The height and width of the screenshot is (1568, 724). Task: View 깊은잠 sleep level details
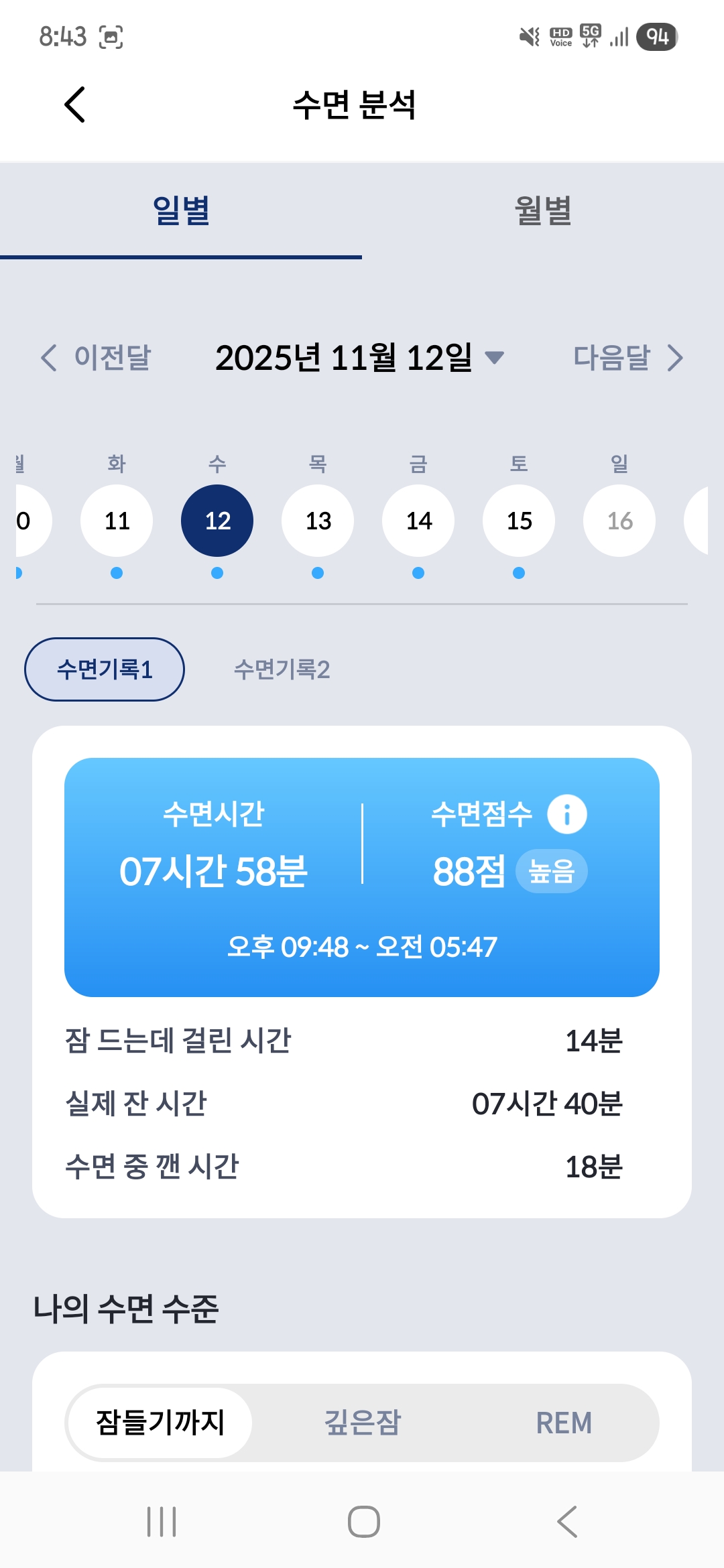tap(362, 1423)
